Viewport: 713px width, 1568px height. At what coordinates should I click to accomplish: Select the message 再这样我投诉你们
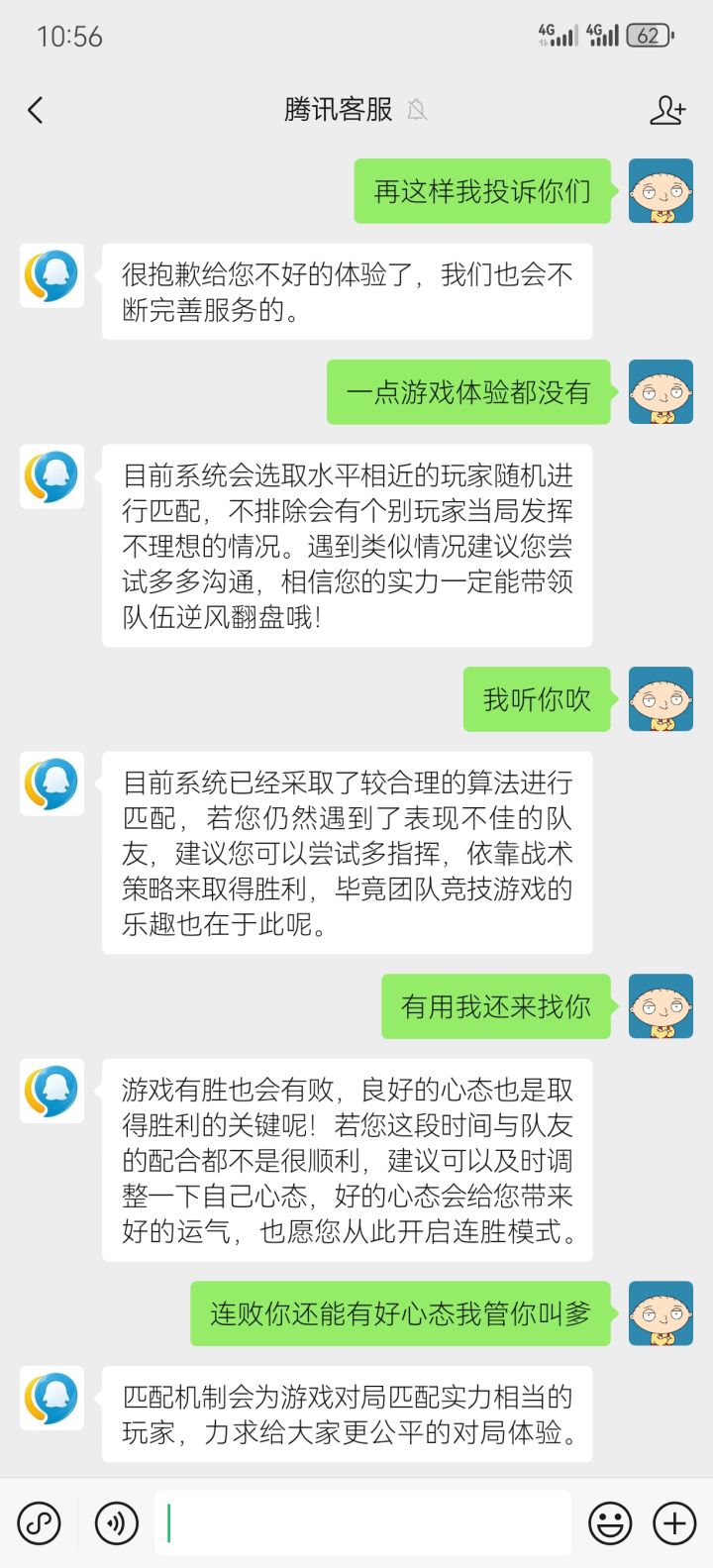pyautogui.click(x=481, y=191)
